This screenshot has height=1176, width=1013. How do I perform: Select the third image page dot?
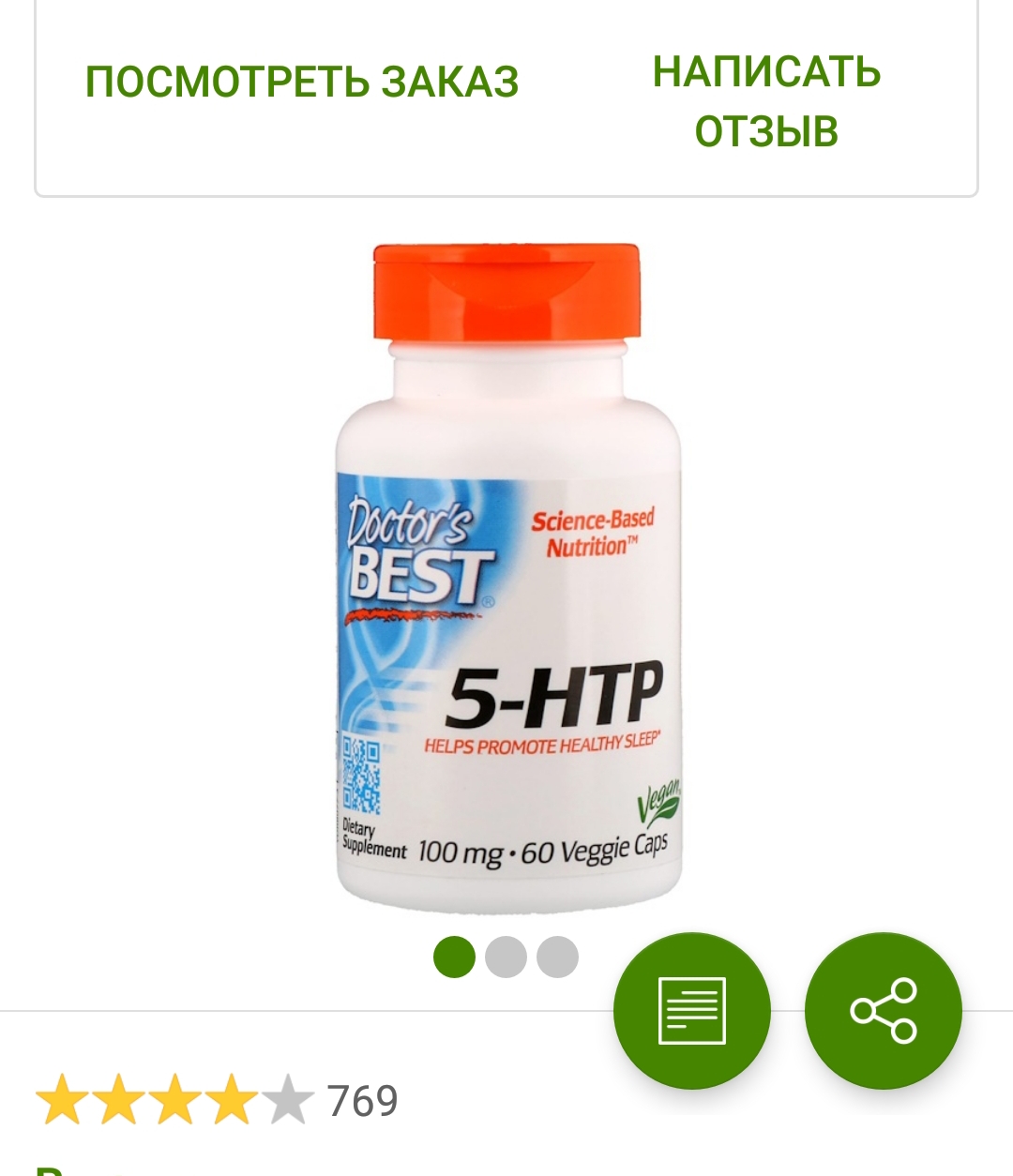pos(558,957)
